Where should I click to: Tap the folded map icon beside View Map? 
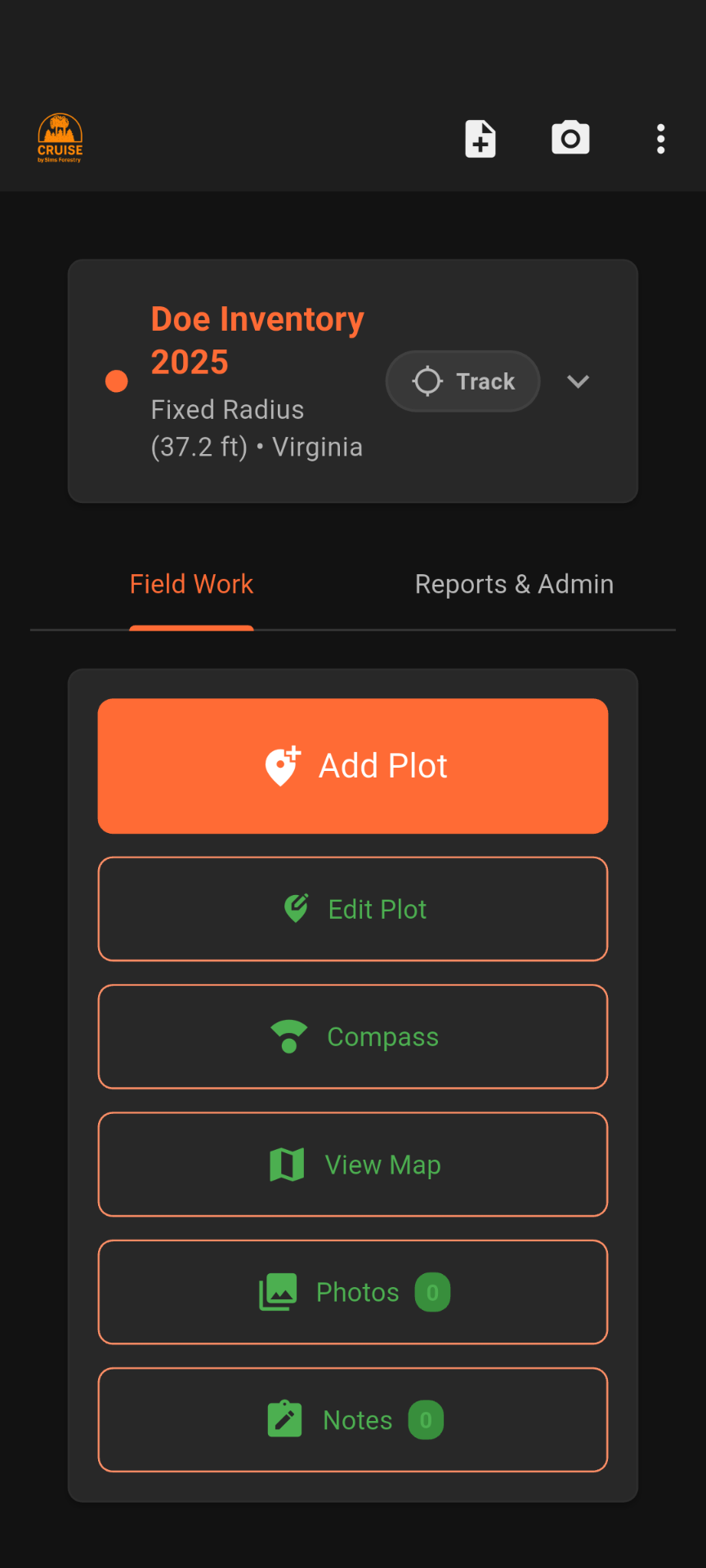coord(286,1165)
